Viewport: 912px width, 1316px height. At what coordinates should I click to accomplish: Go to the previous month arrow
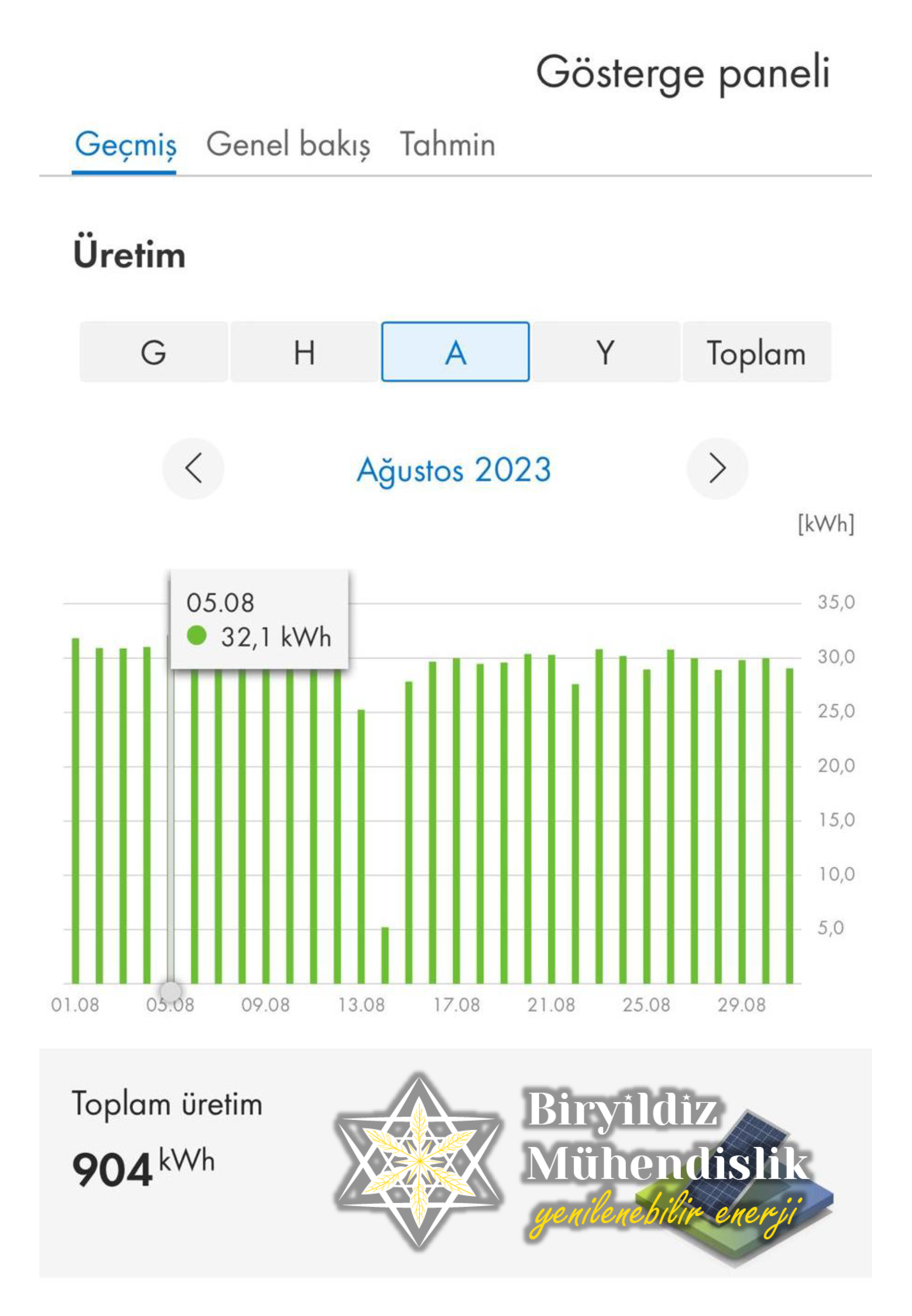coord(193,469)
